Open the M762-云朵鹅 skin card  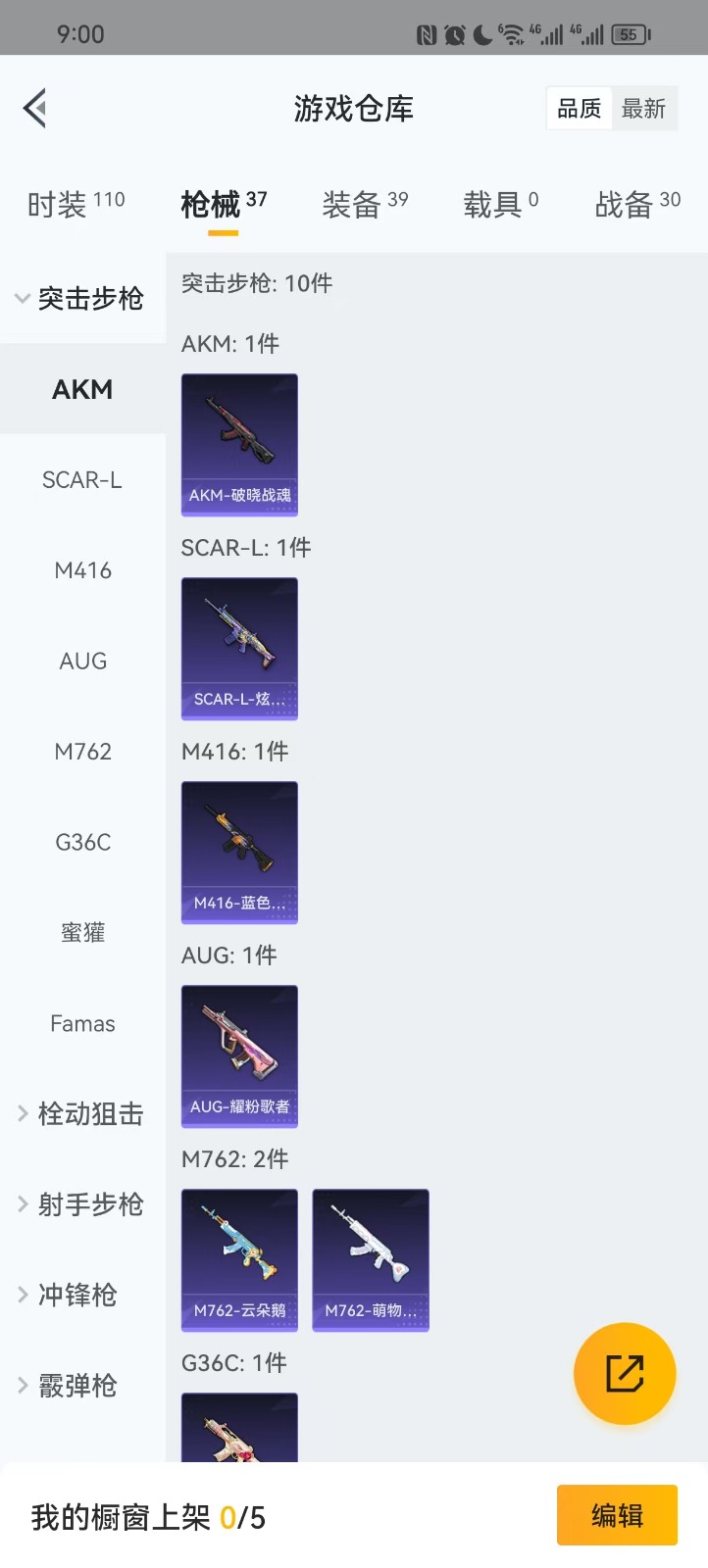pos(239,1260)
